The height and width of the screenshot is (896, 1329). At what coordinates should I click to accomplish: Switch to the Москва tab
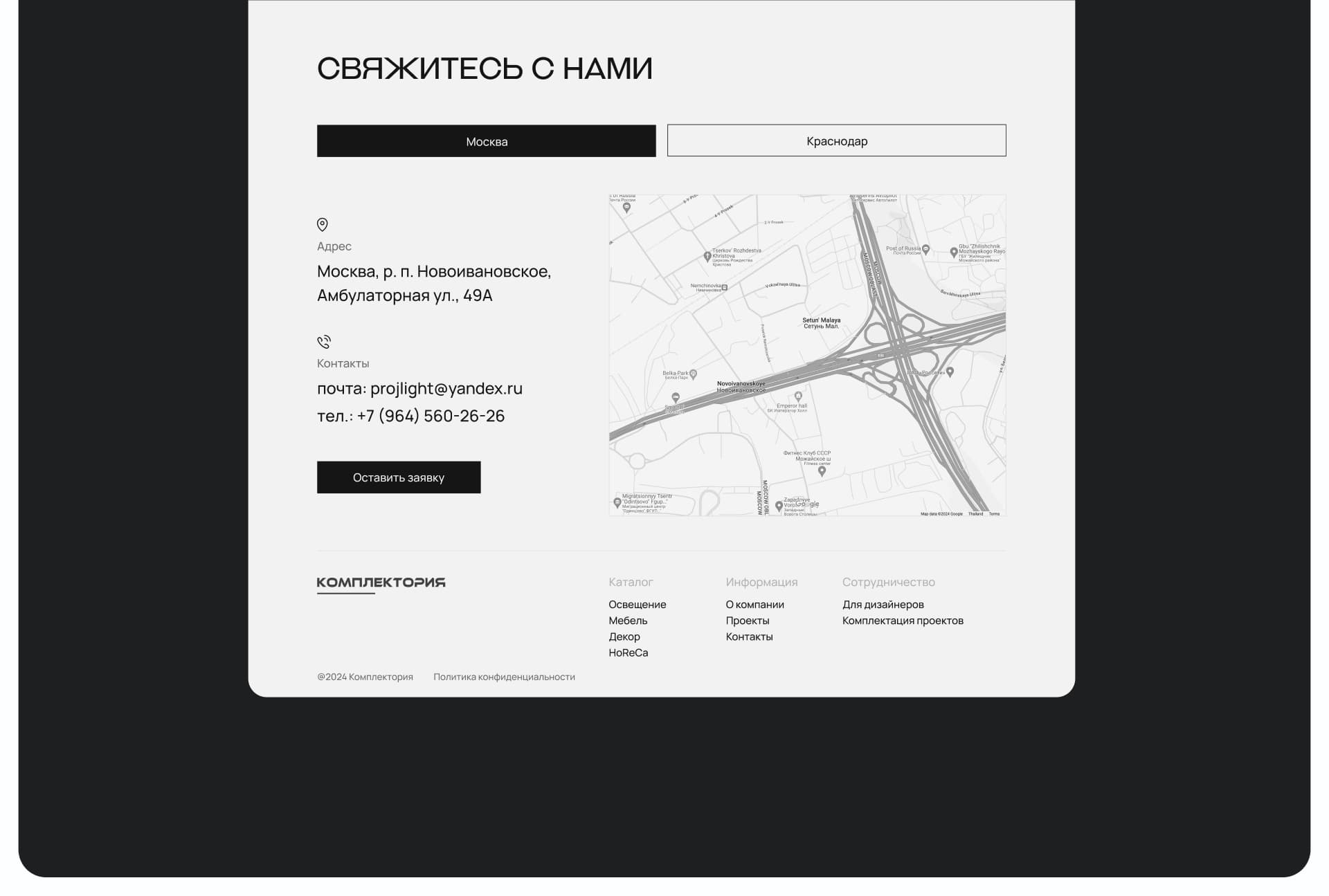(x=486, y=141)
